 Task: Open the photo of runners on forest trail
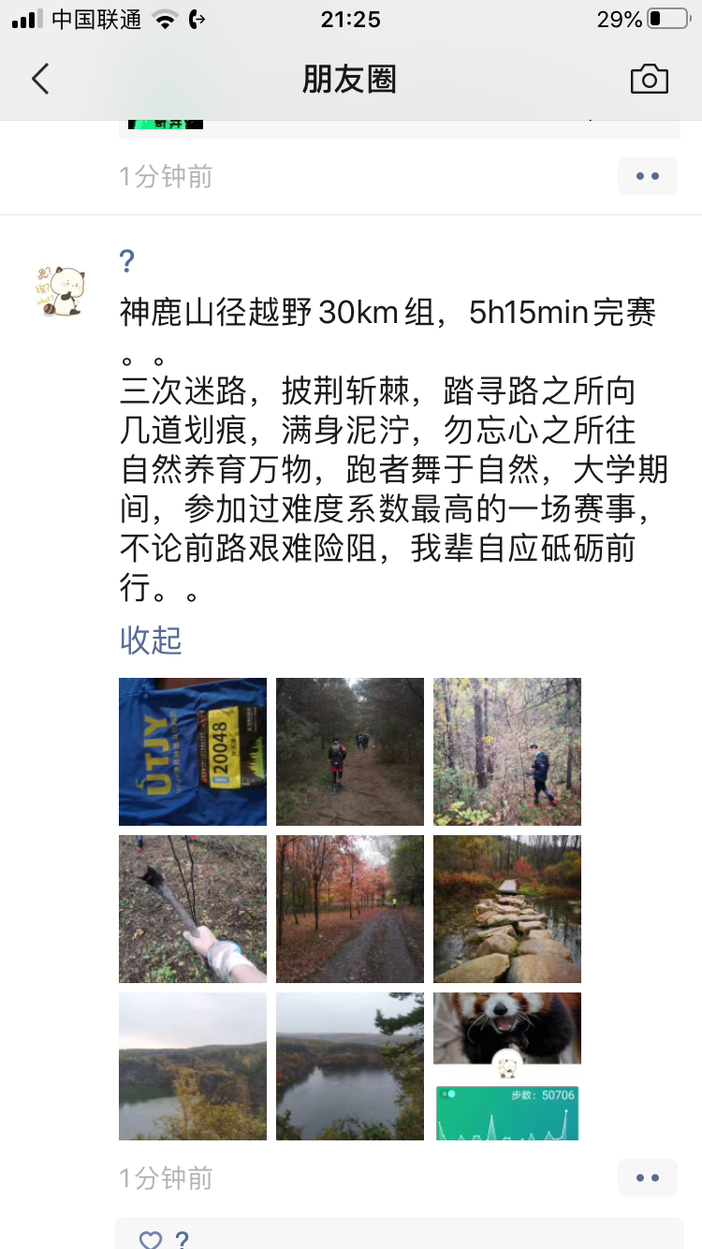tap(350, 751)
